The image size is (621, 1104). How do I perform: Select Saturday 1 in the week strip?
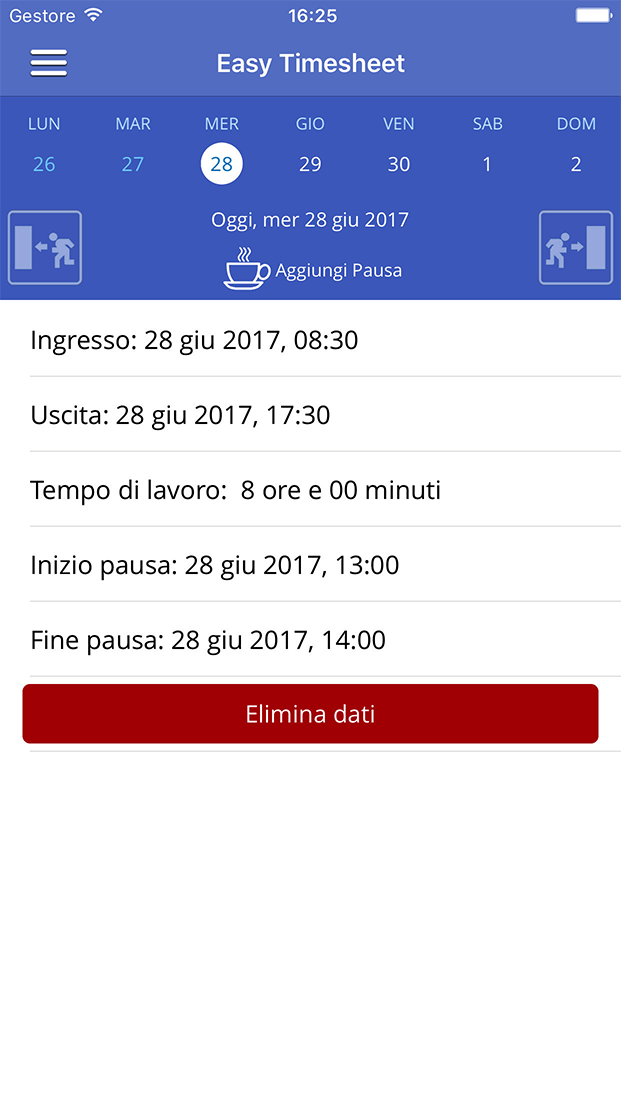(x=487, y=164)
